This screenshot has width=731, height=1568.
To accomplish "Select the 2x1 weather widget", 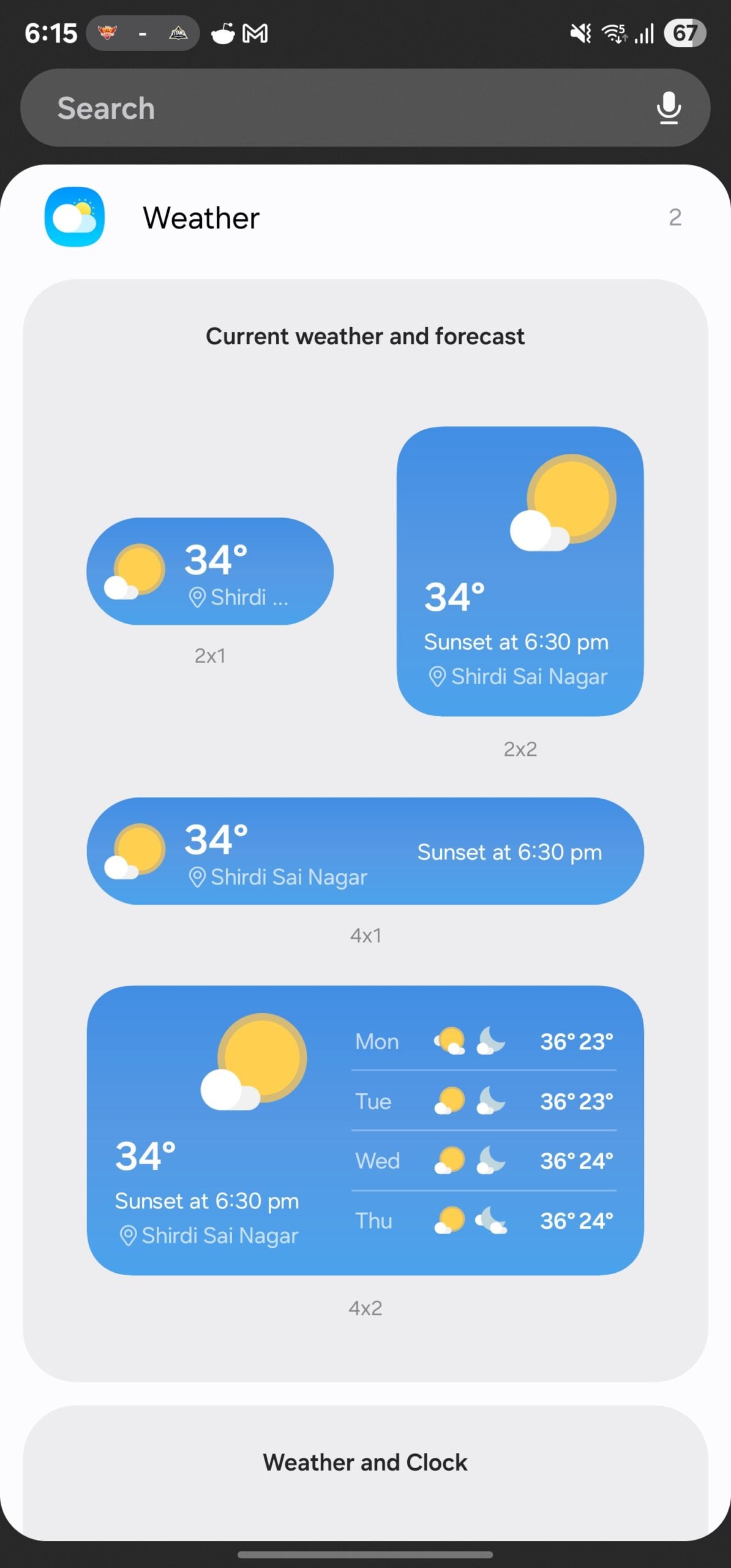I will [x=210, y=571].
